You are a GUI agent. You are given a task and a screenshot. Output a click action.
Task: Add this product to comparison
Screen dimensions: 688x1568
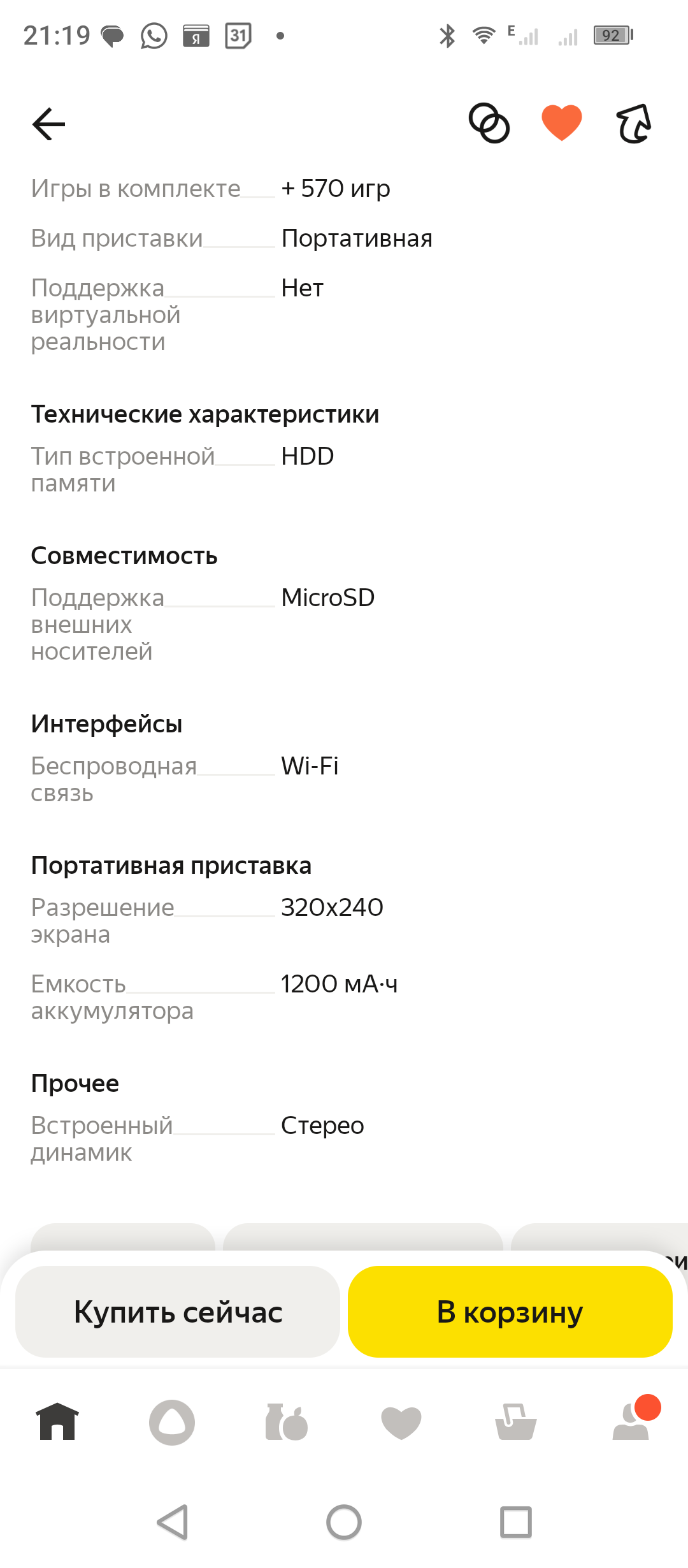489,123
